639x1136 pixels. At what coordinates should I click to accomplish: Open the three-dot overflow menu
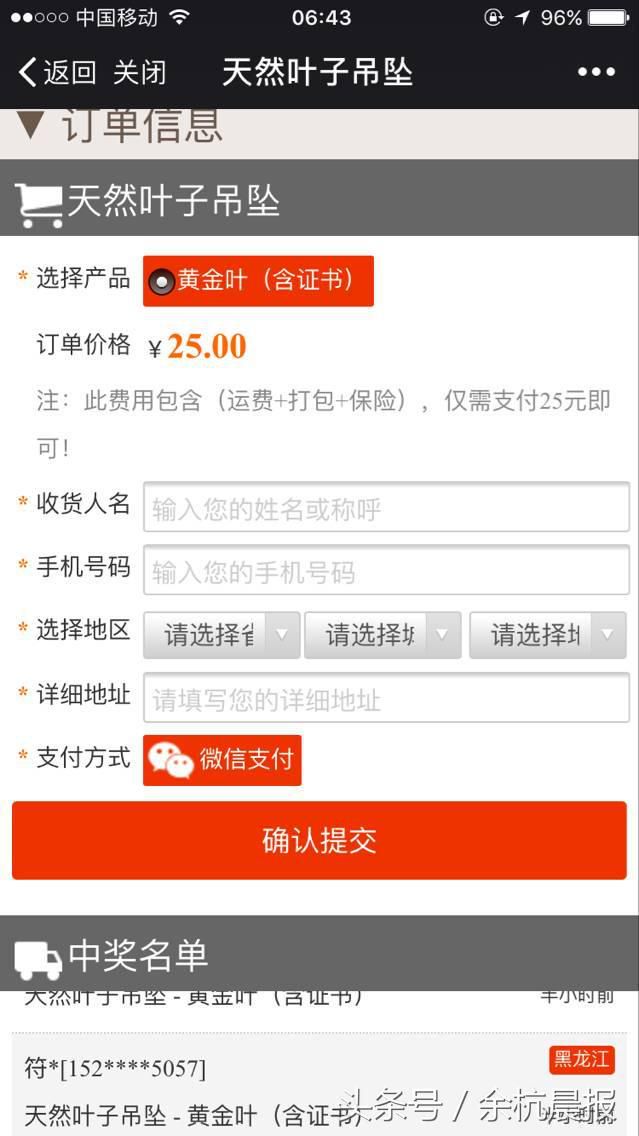[x=596, y=72]
